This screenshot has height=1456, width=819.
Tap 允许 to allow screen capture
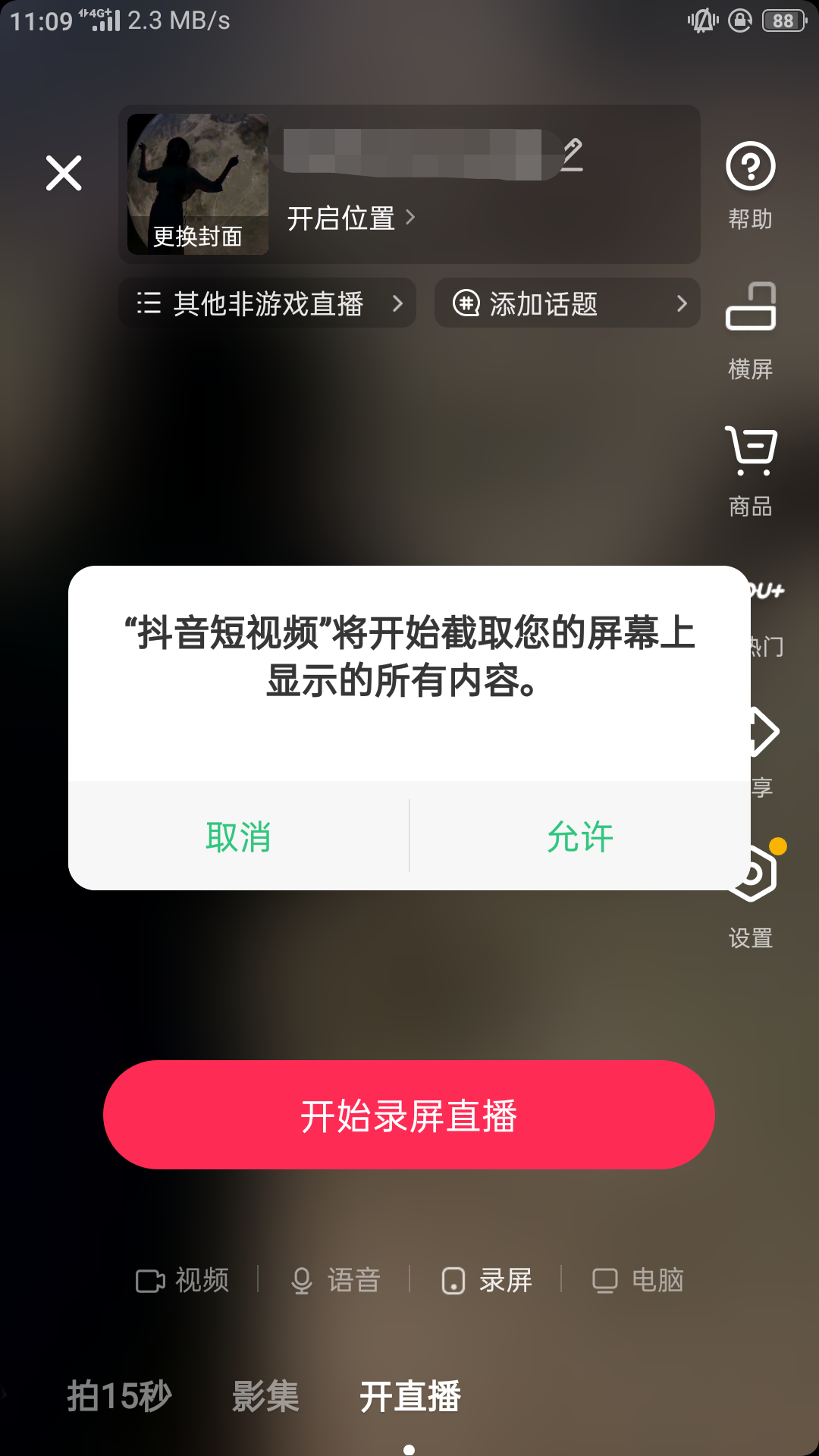point(579,836)
